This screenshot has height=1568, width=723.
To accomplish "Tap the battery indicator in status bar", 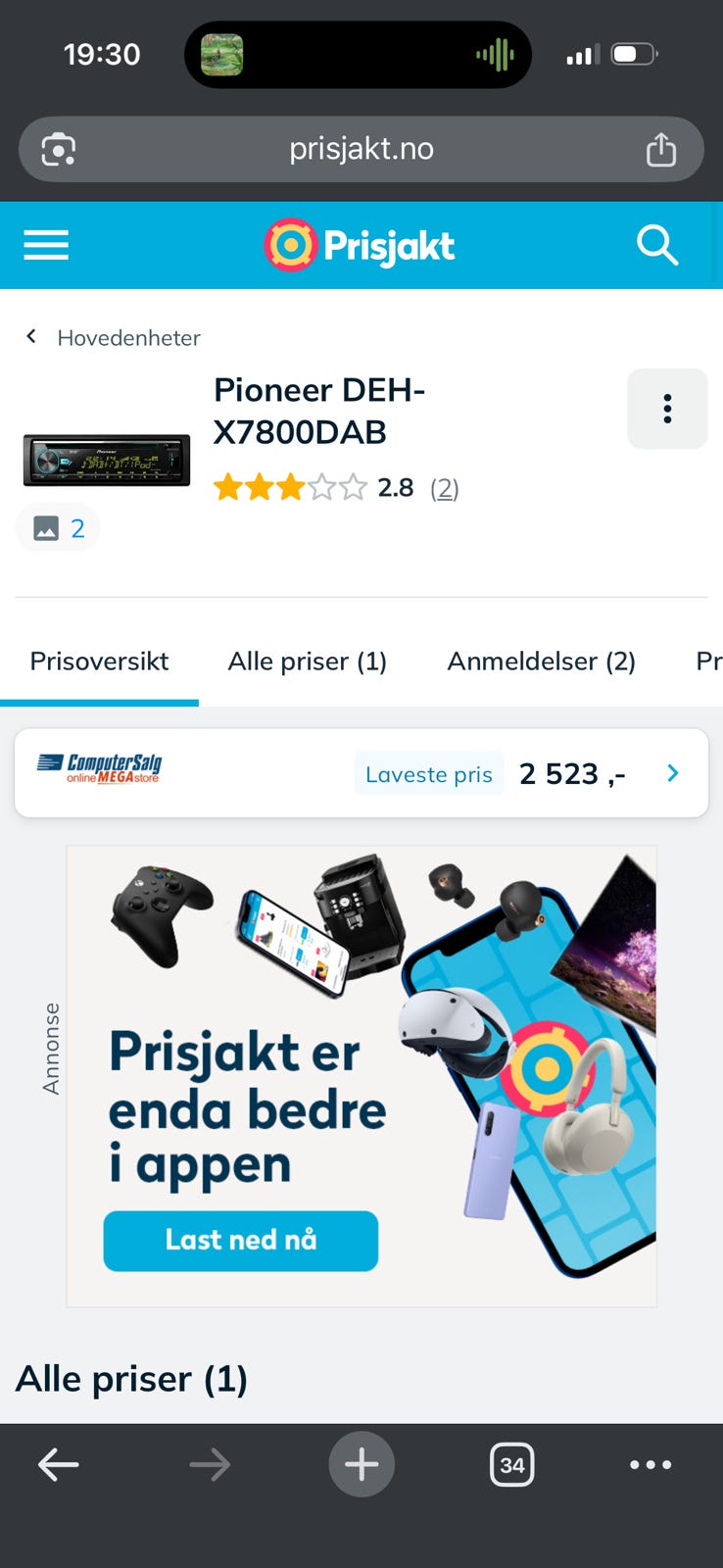I will 634,55.
